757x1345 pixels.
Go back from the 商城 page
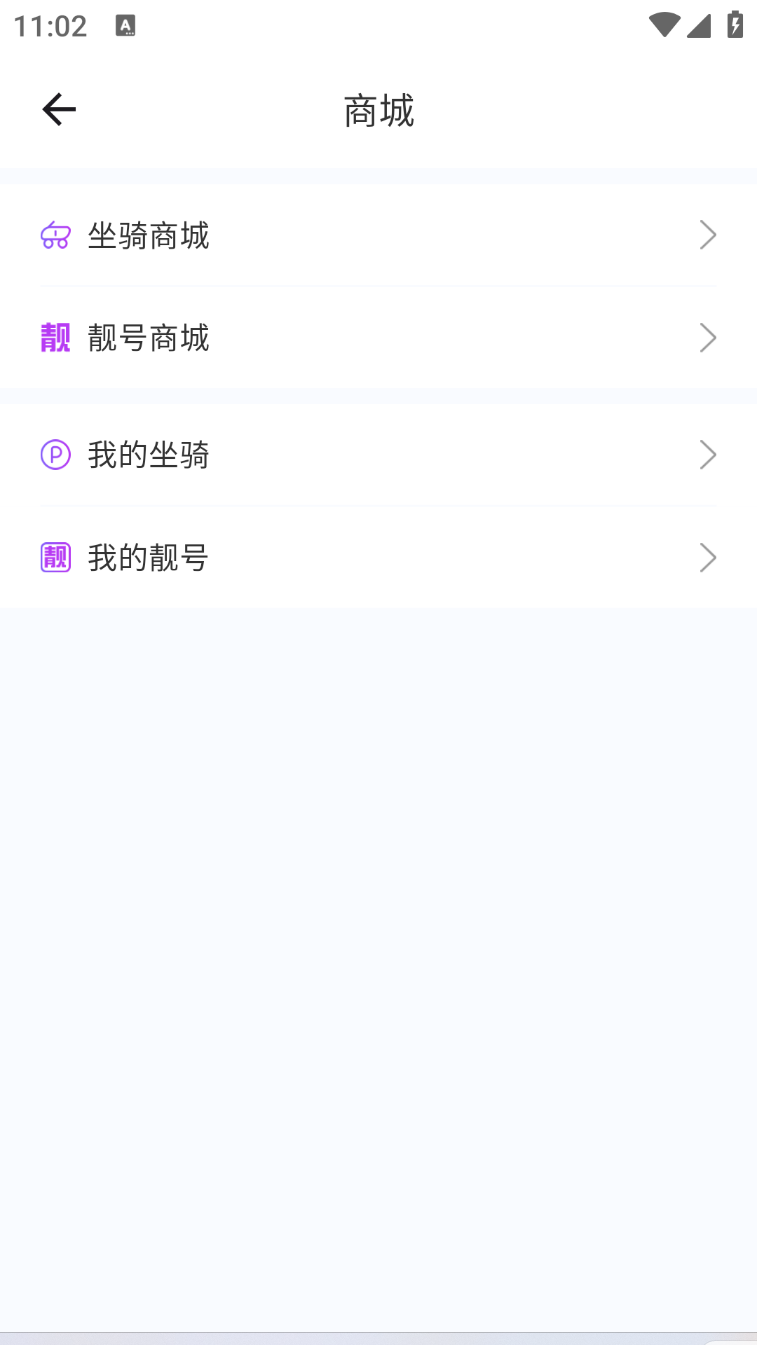pyautogui.click(x=59, y=110)
